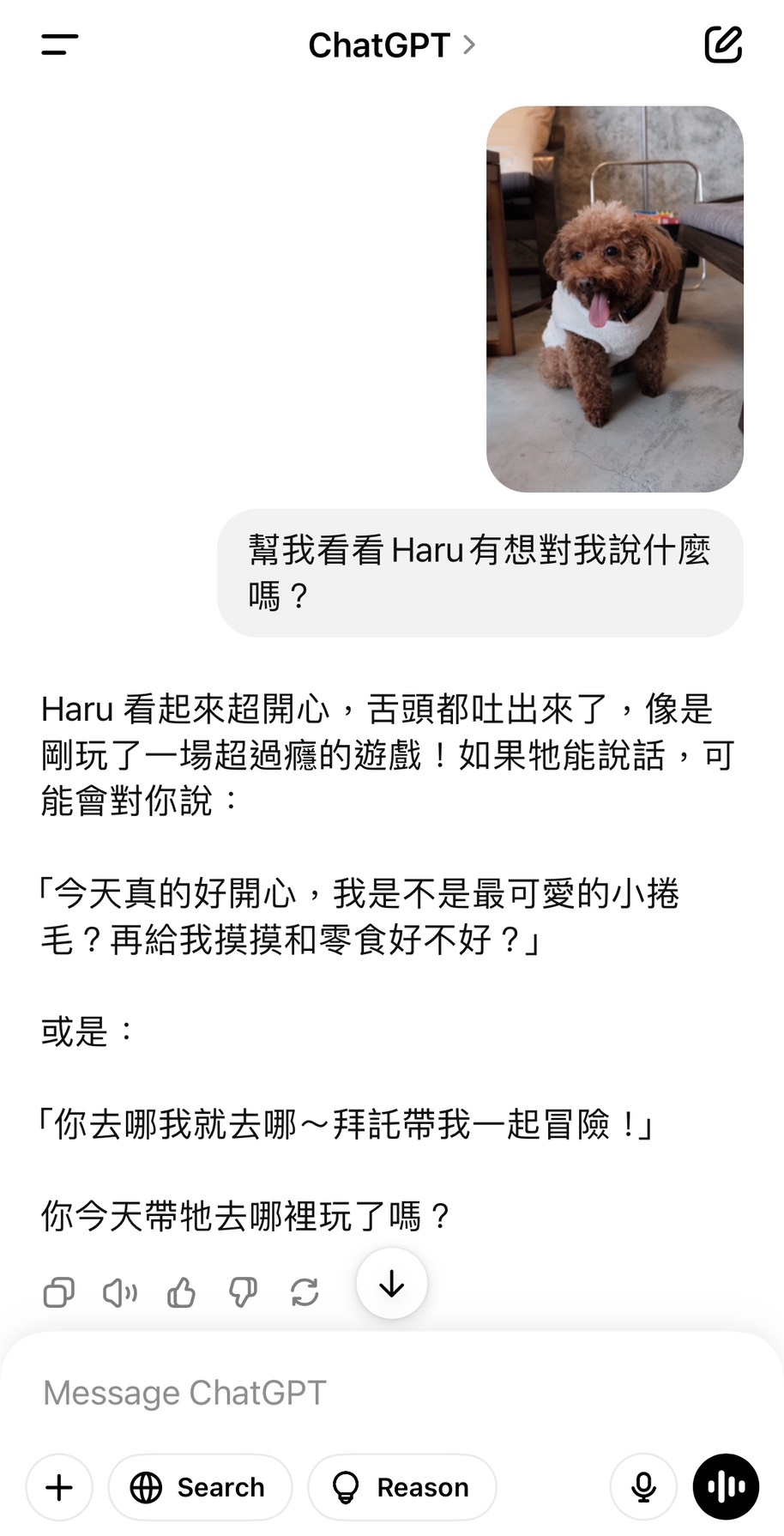
Task: Enable the Search option
Action: pos(200,1487)
